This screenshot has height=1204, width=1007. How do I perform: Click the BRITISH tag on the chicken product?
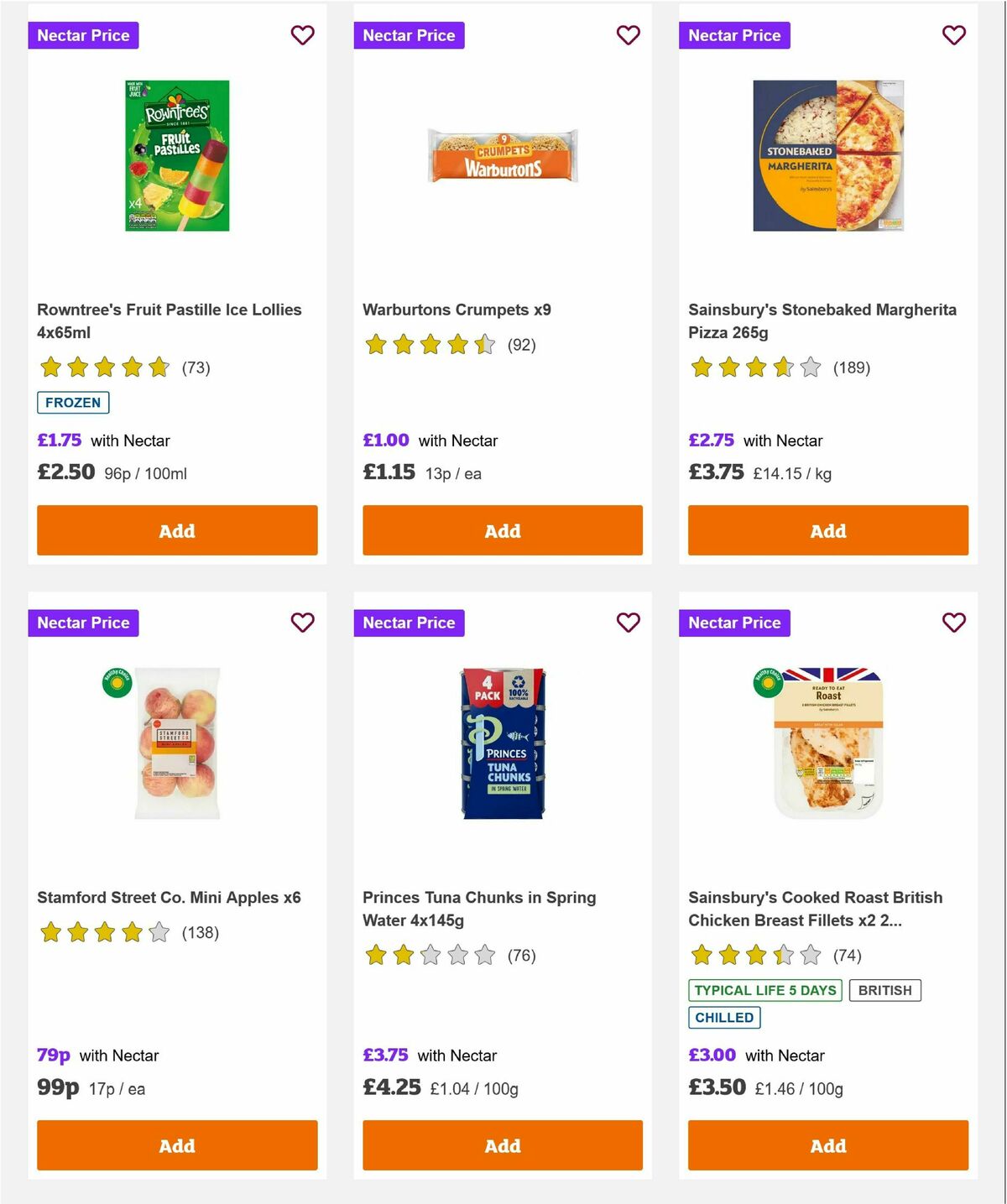pyautogui.click(x=884, y=990)
